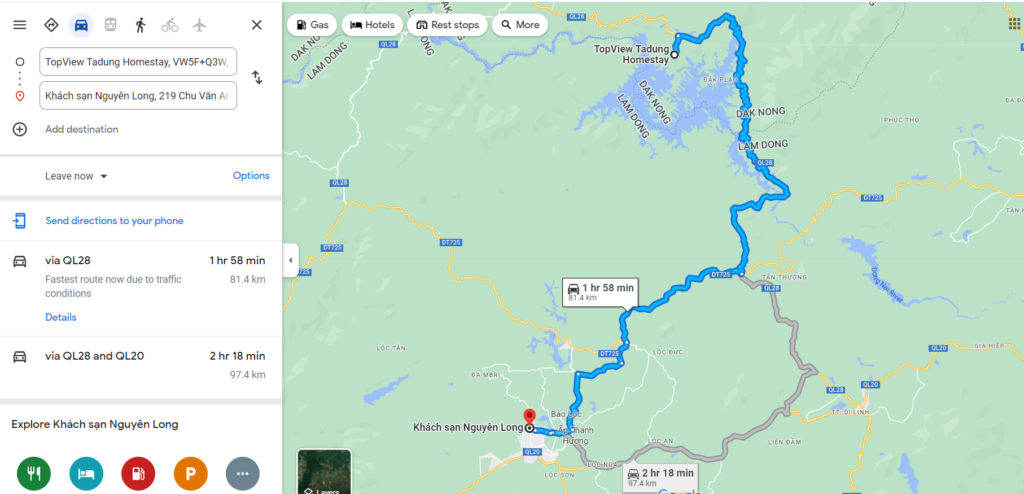Show Hotels along the route

[x=372, y=24]
